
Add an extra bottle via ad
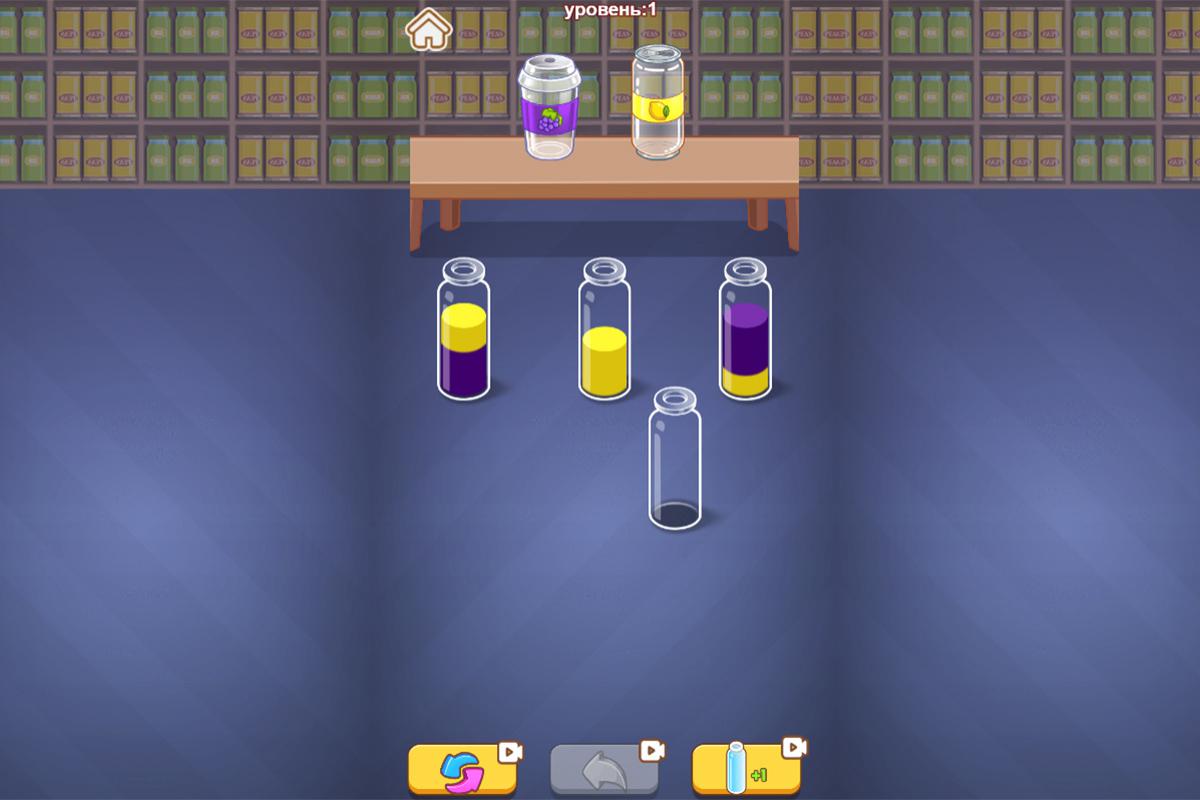point(746,770)
